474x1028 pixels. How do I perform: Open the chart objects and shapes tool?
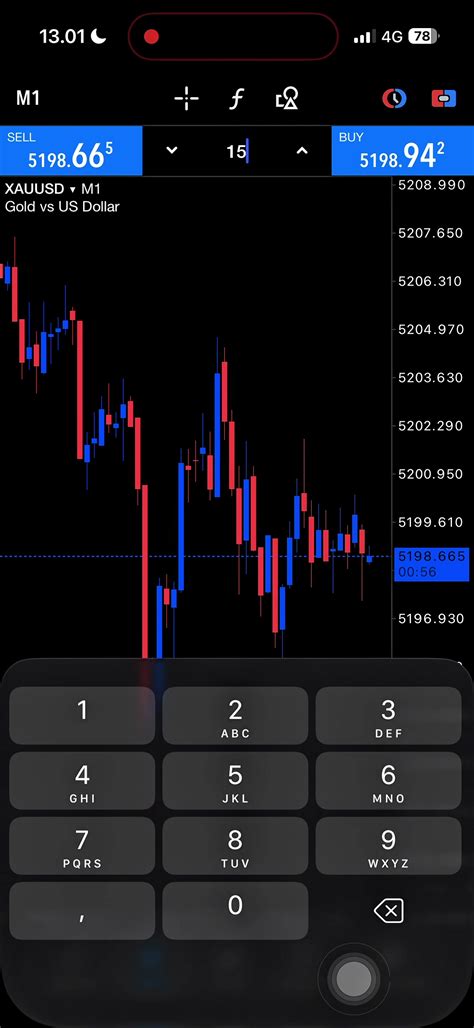coord(287,98)
